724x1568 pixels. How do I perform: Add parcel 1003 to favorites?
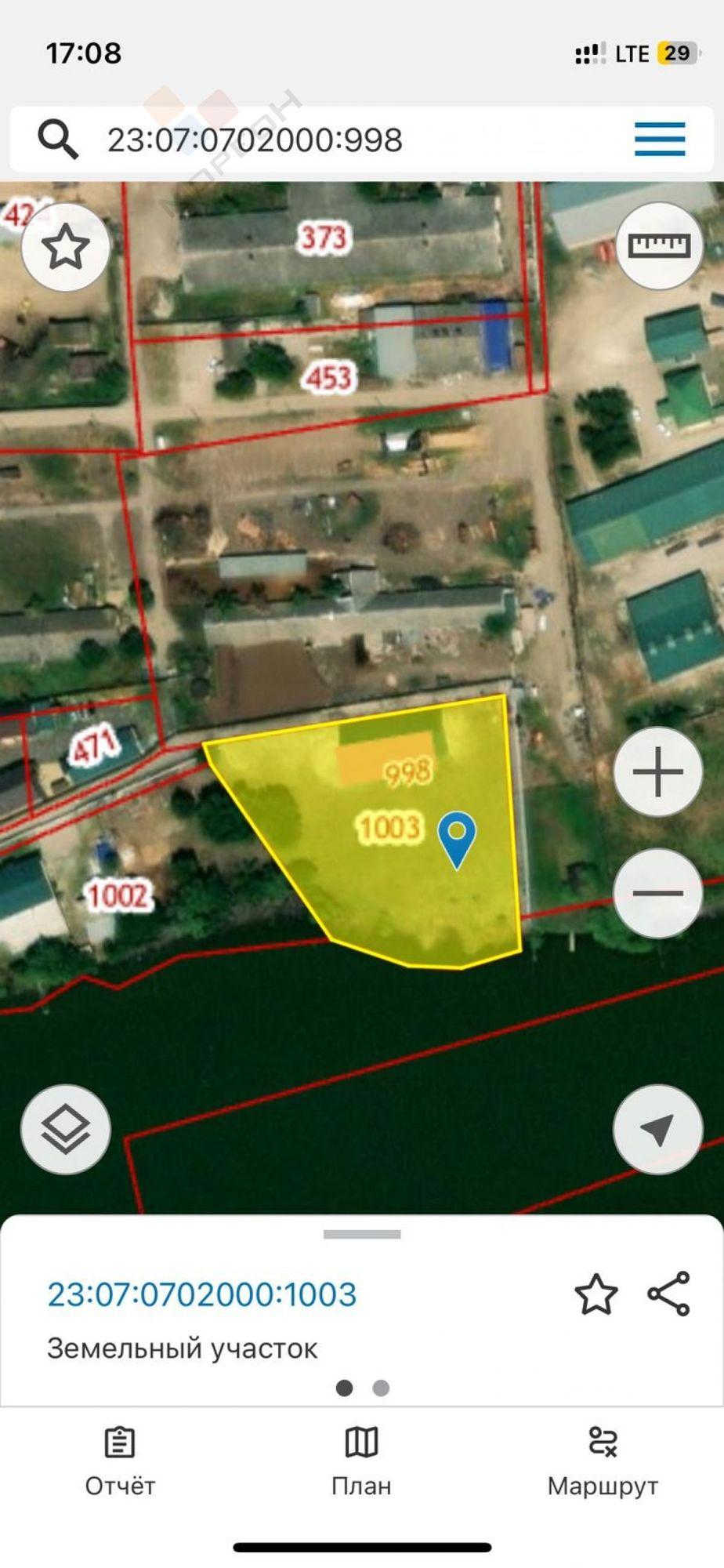click(596, 1294)
